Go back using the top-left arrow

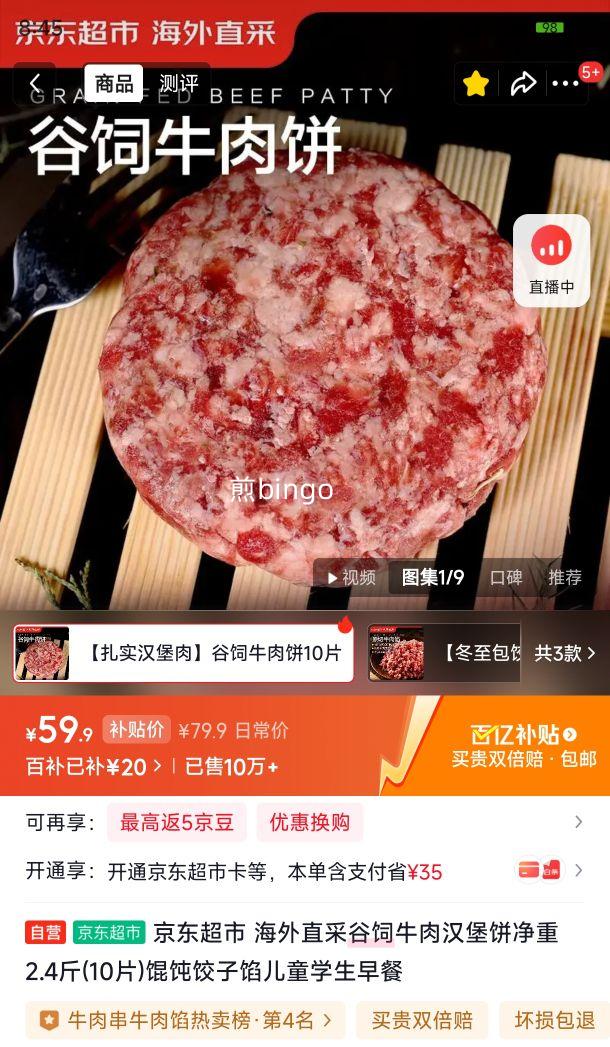click(x=35, y=83)
